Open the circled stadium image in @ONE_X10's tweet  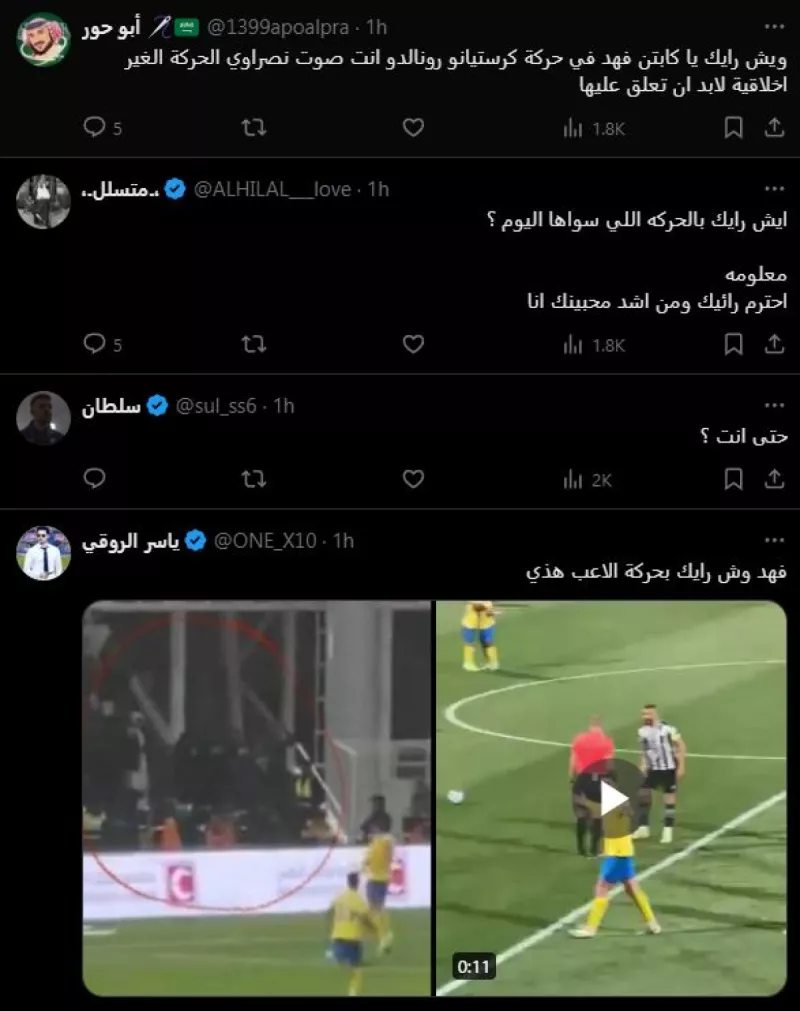click(257, 798)
